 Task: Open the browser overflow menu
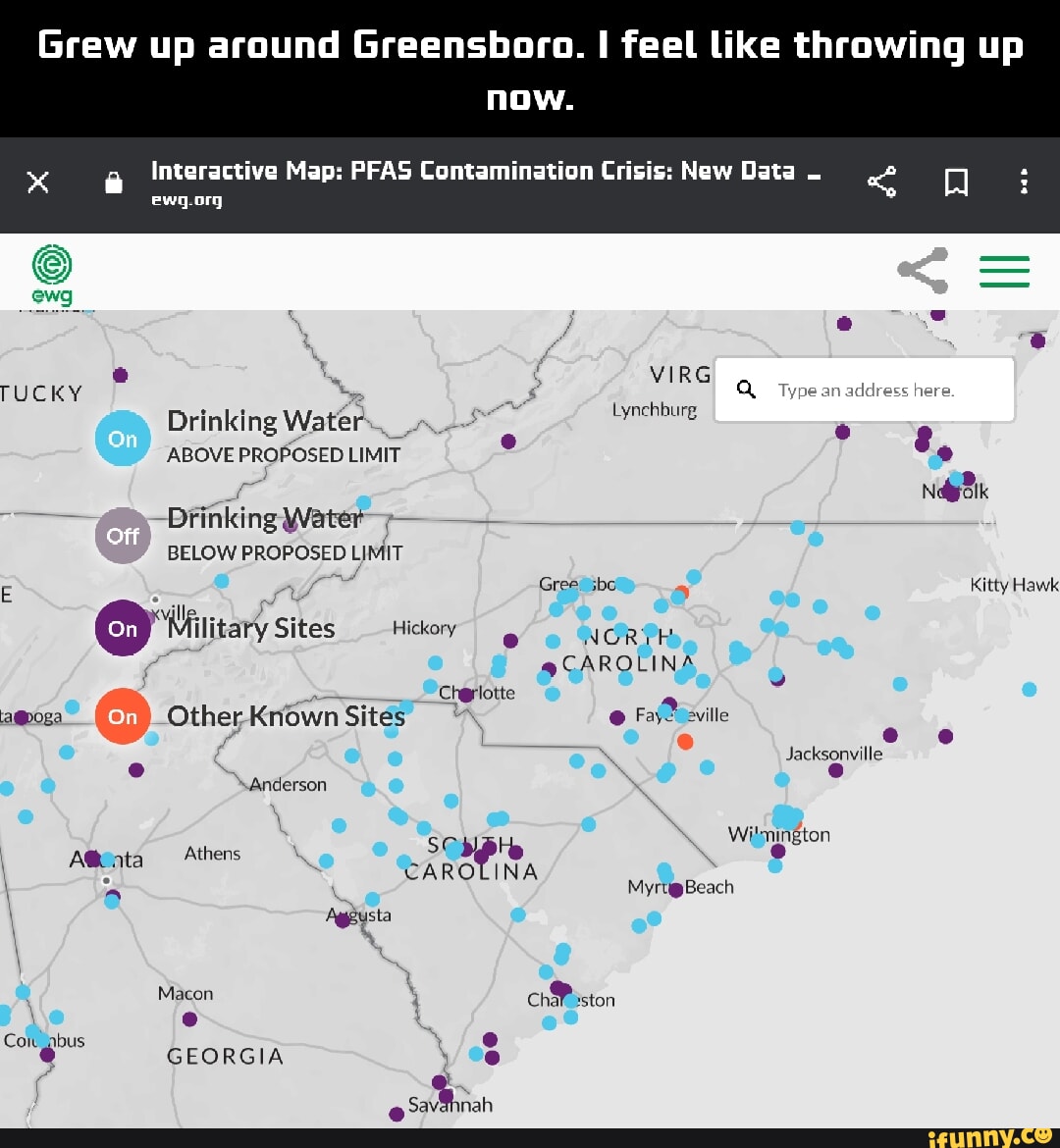[x=1024, y=183]
